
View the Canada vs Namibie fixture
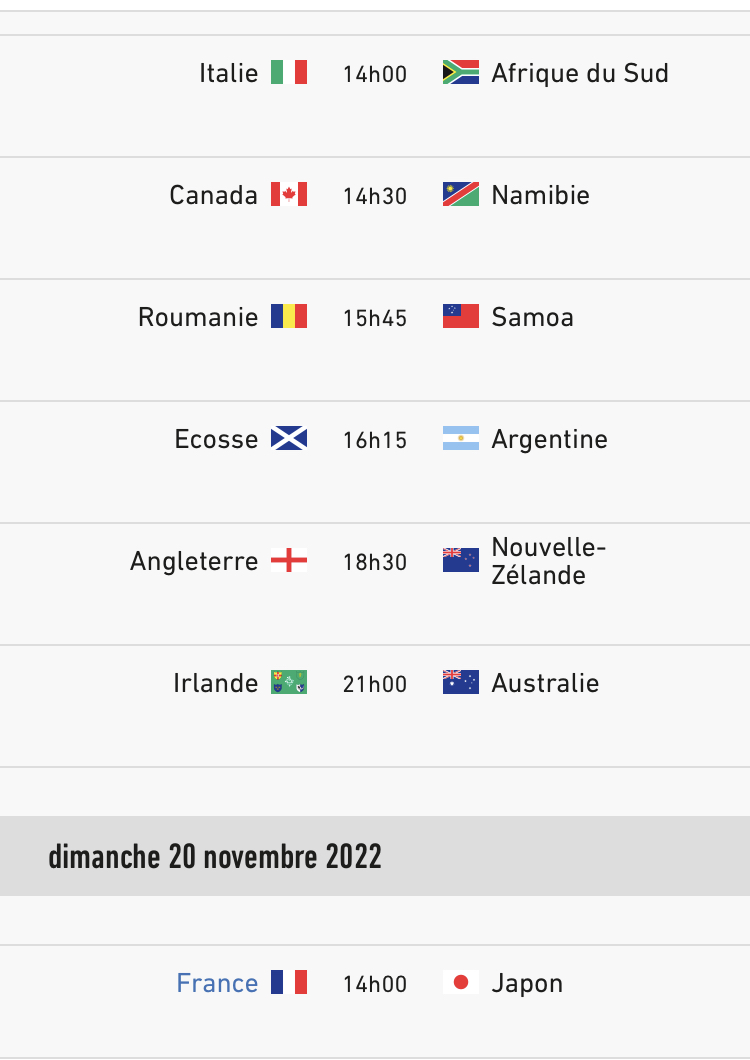coord(375,196)
